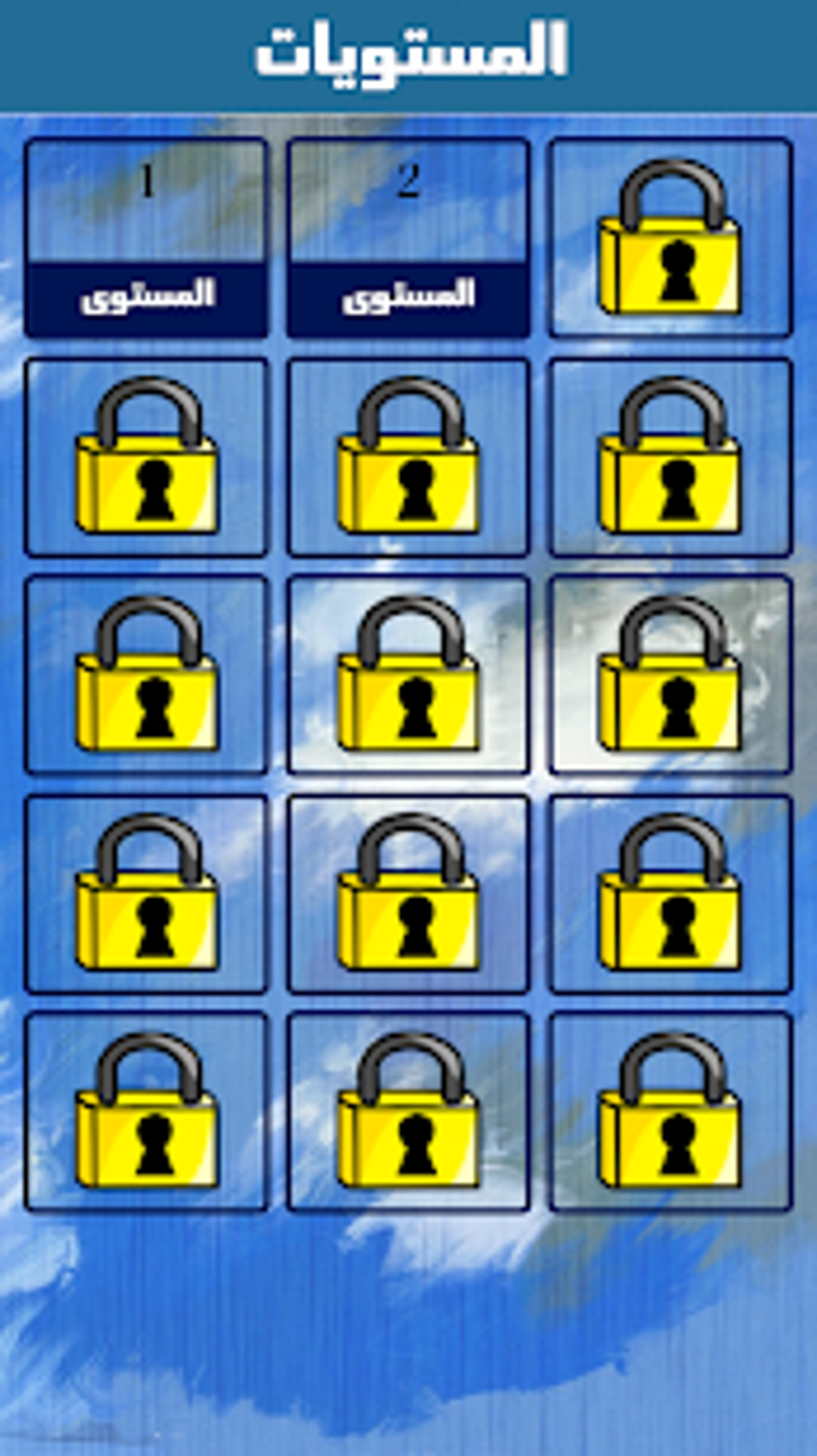Open level 1 (المستوى 1)
This screenshot has width=817, height=1456.
147,238
